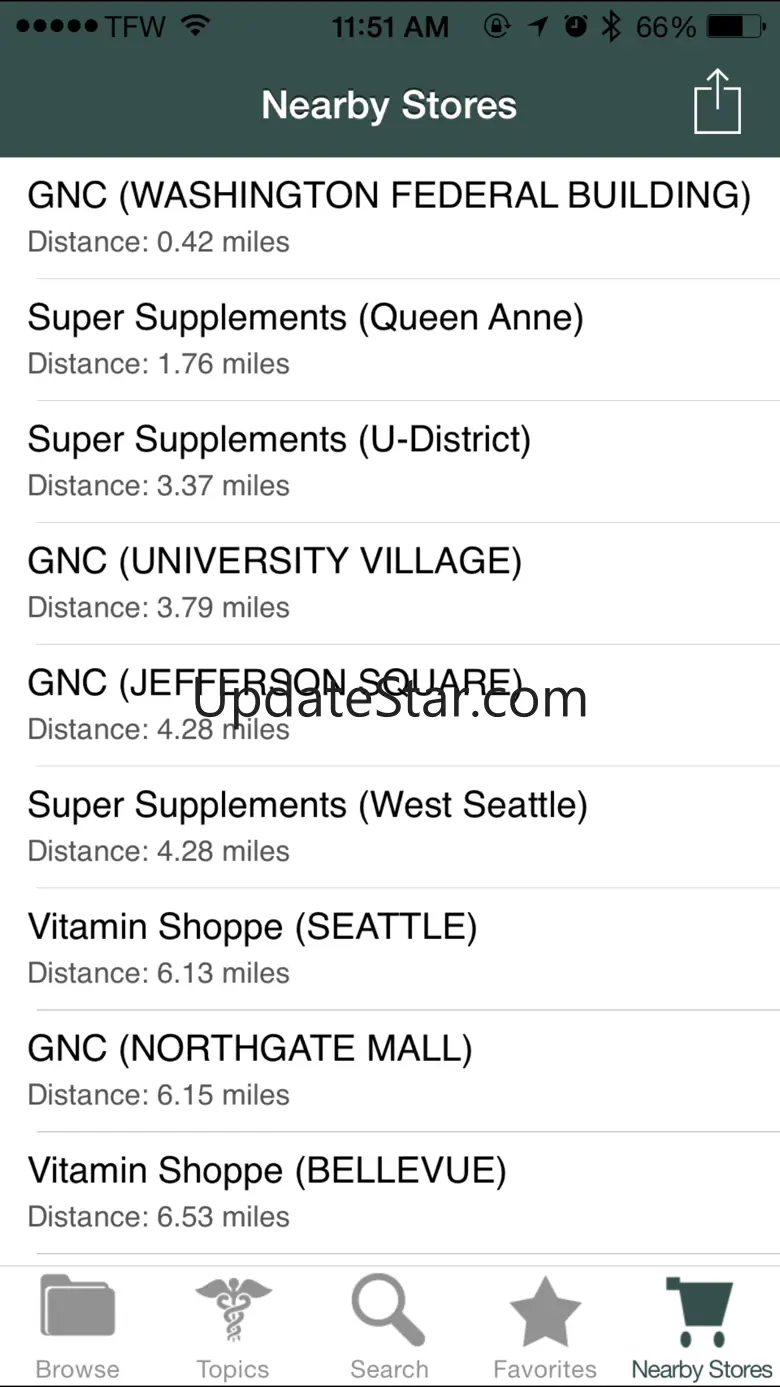This screenshot has width=780, height=1387.
Task: Open Super Supplements (U-District) store
Action: 389,461
